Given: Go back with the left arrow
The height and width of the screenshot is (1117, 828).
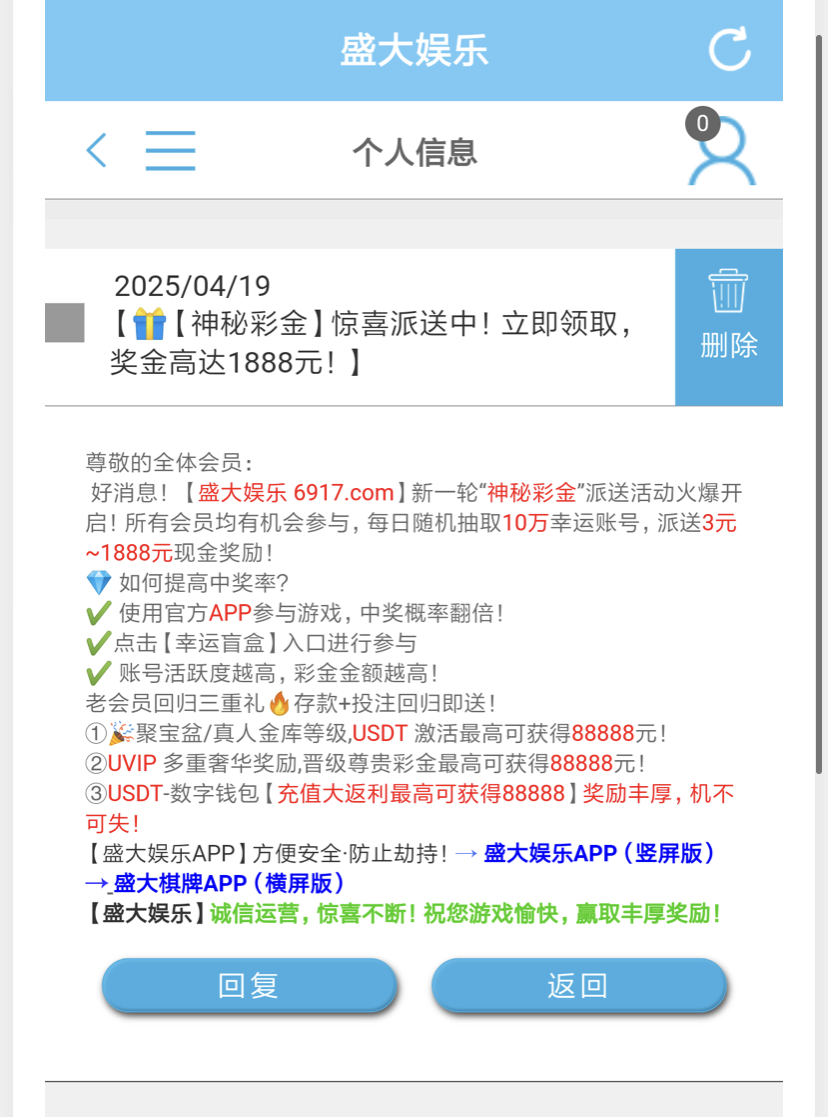Looking at the screenshot, I should point(97,150).
